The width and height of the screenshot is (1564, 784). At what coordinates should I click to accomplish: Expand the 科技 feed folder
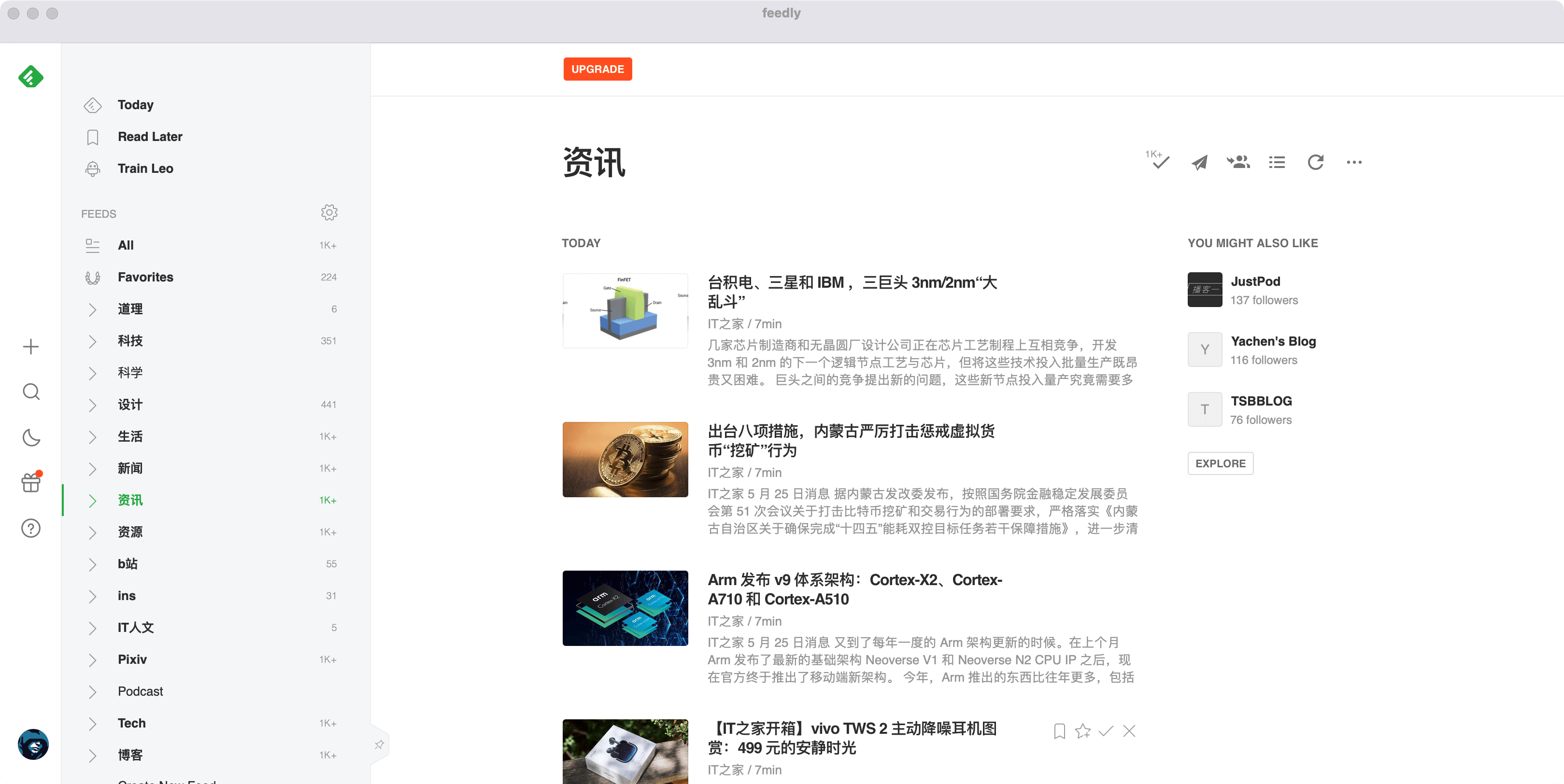[92, 341]
